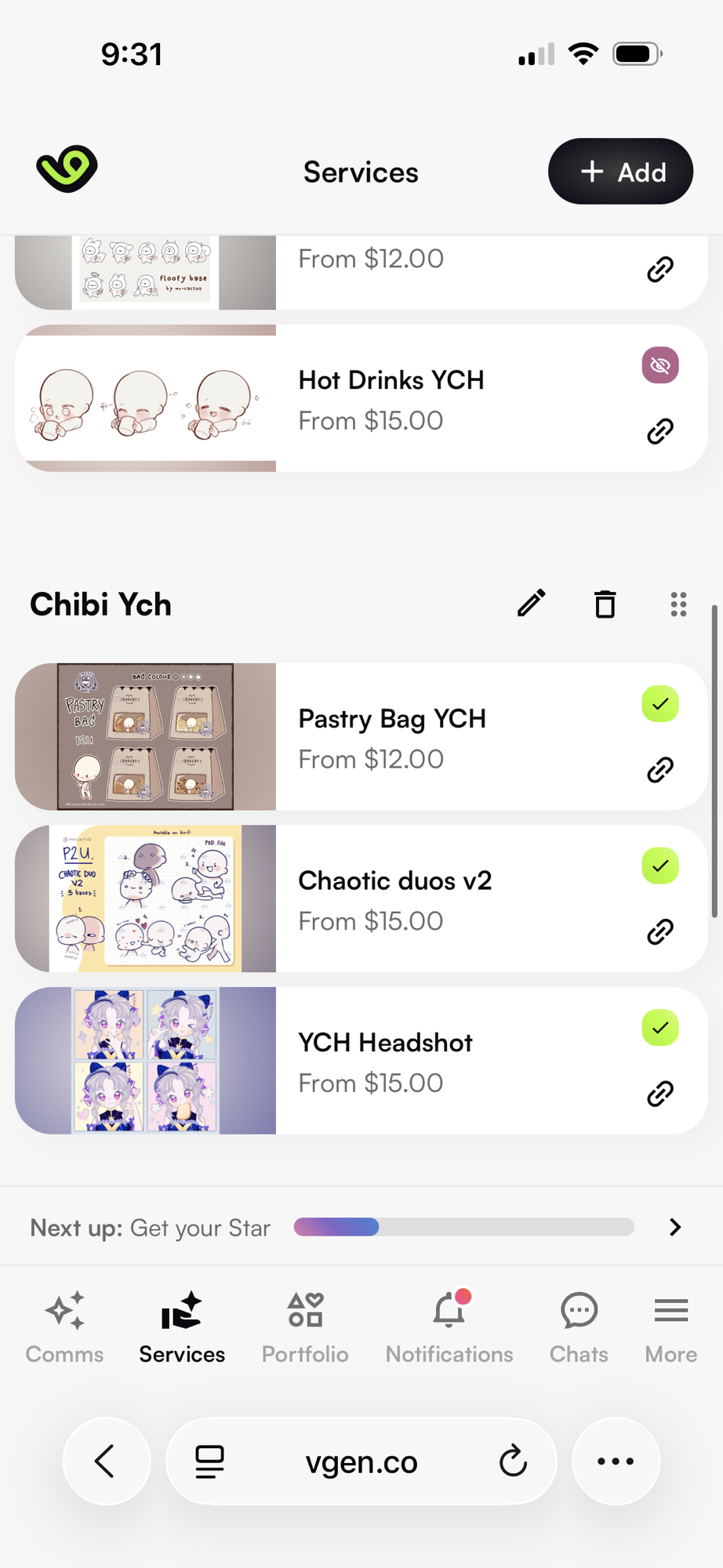The height and width of the screenshot is (1568, 723).
Task: Delete the Chibi Ych category
Action: (605, 604)
